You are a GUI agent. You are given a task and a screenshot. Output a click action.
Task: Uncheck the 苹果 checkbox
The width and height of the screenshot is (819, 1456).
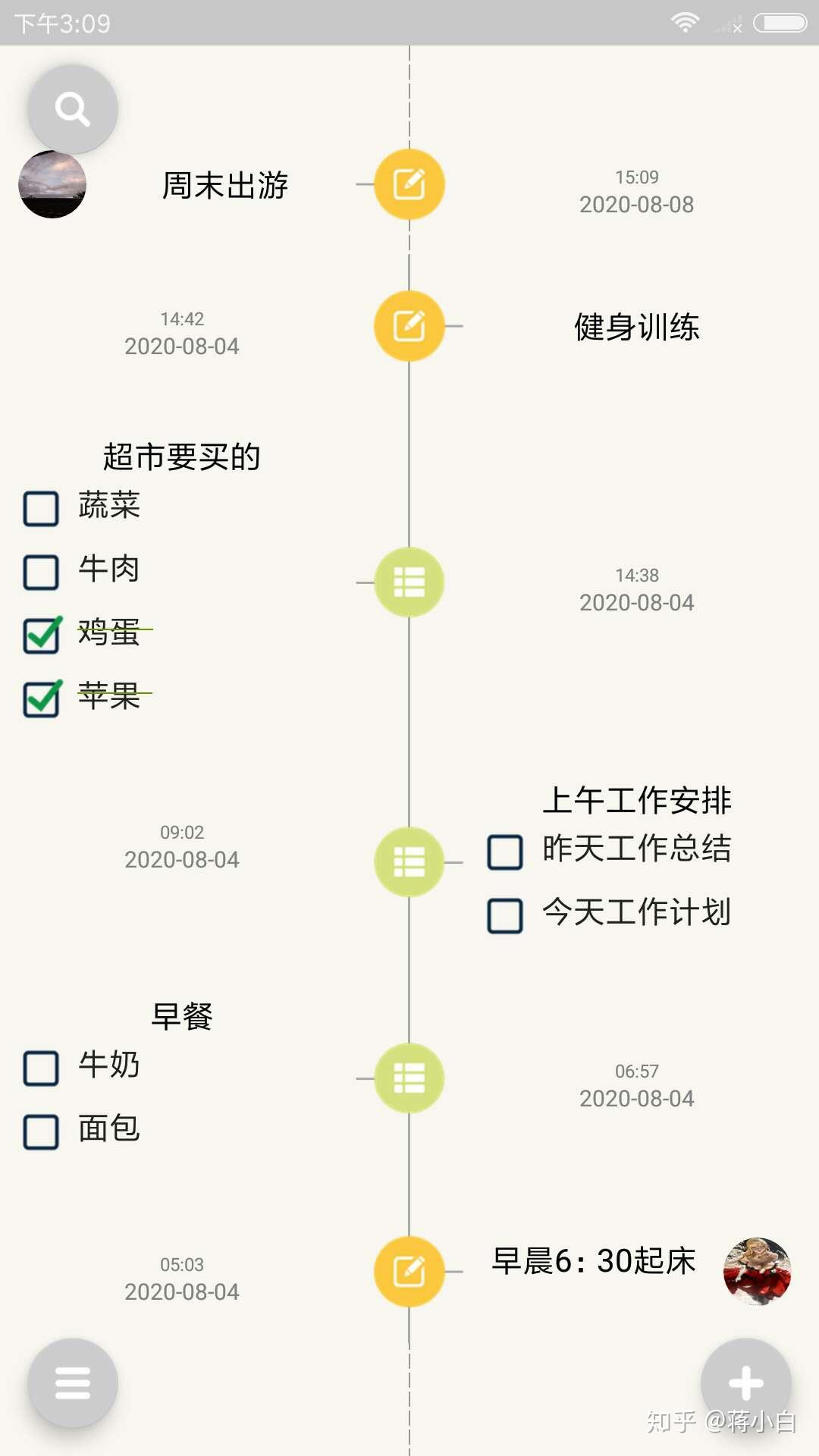[x=41, y=698]
